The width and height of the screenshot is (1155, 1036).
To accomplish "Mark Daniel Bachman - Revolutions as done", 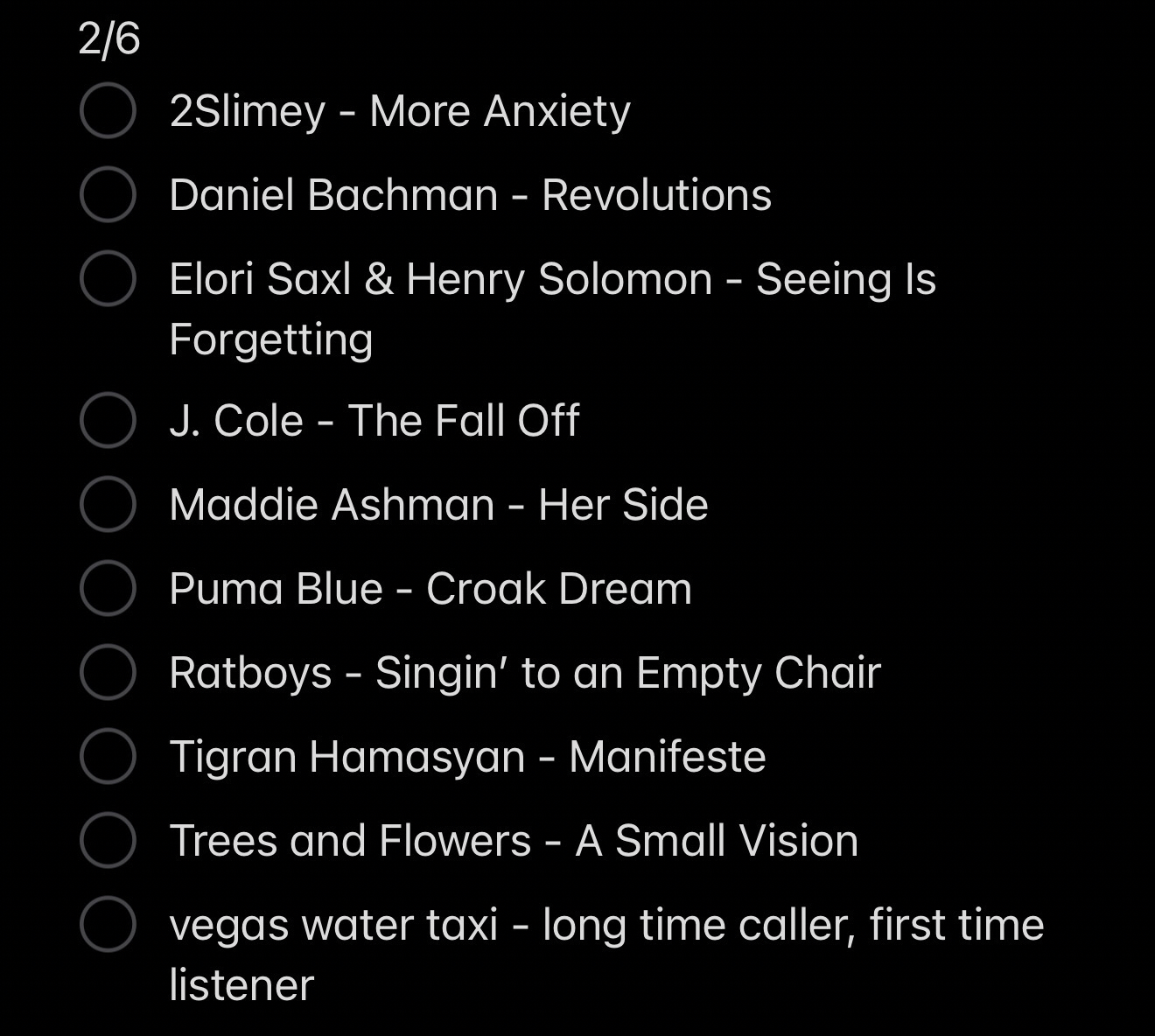I will 108,195.
